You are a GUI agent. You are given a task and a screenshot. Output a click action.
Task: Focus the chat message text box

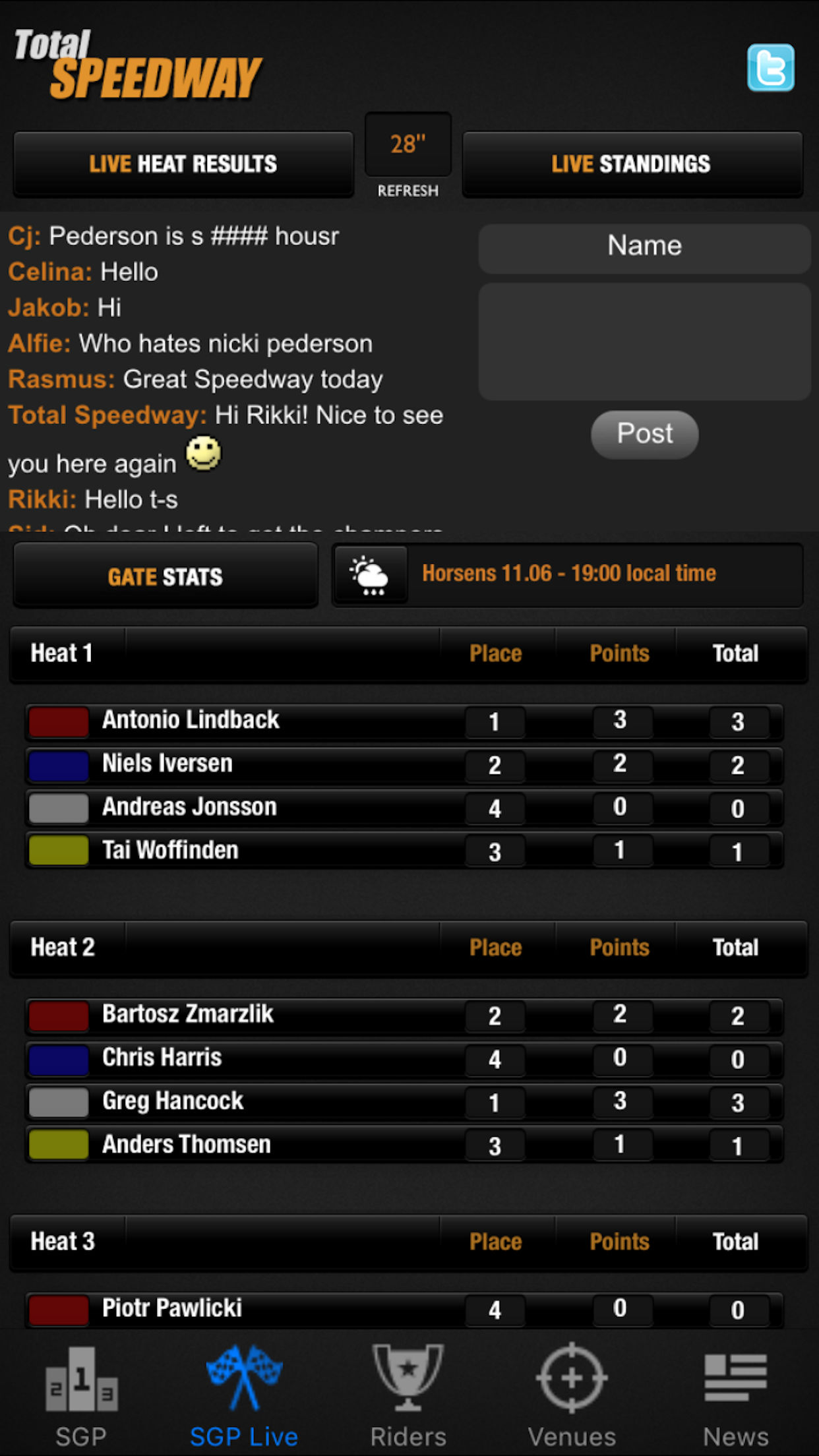pos(644,342)
